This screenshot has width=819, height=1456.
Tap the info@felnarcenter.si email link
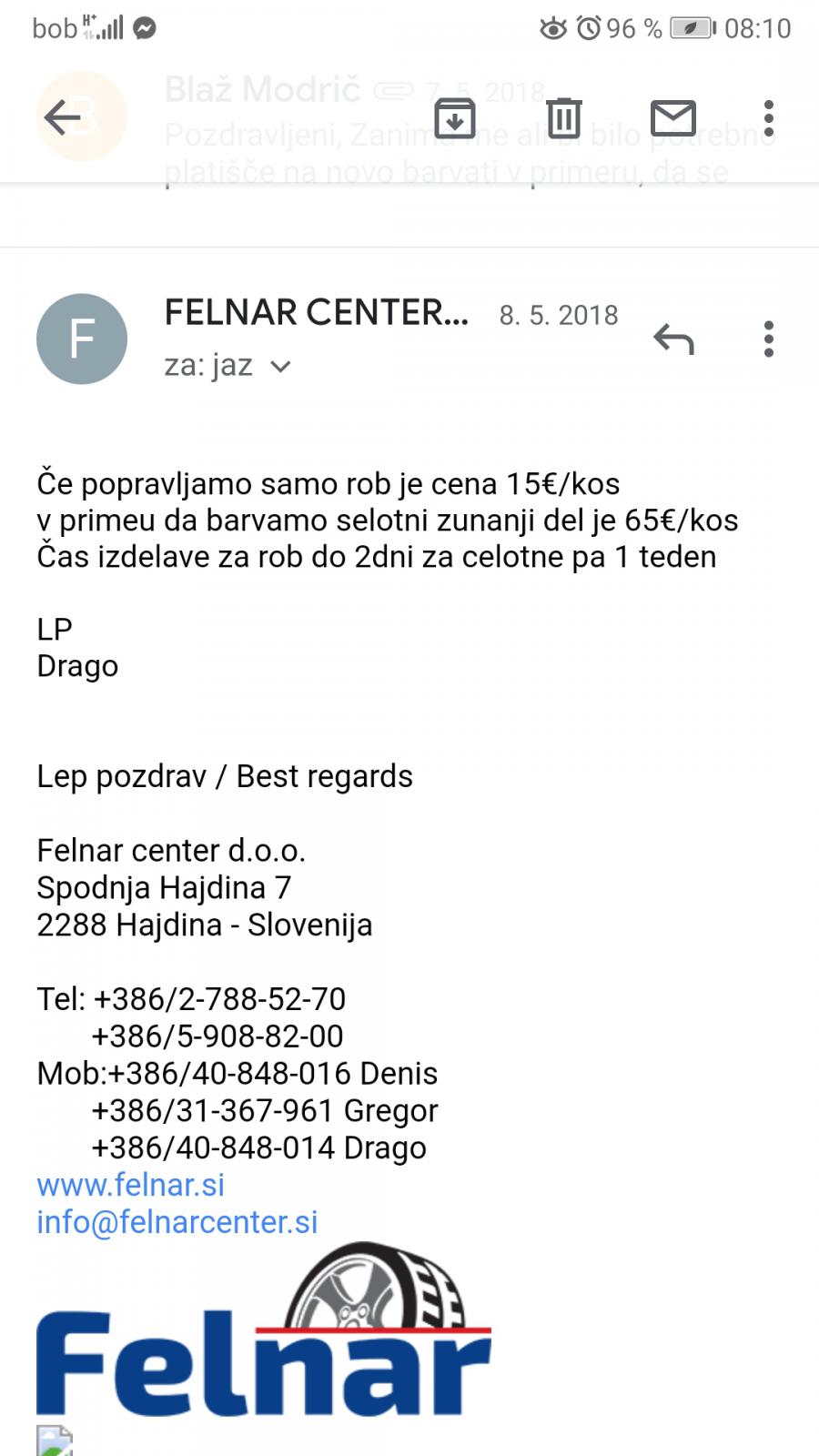(177, 1222)
